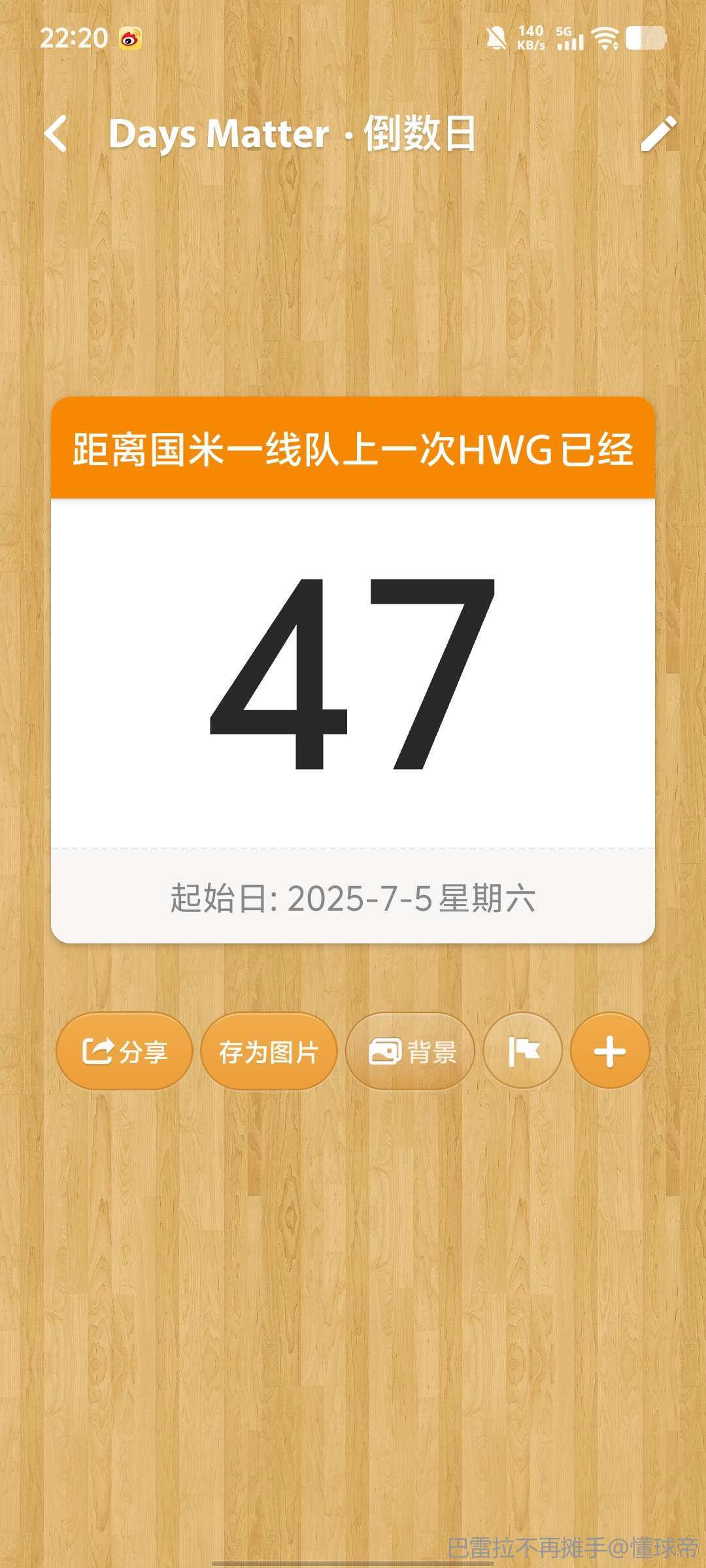The width and height of the screenshot is (706, 1568).
Task: Add a new event with the plus button
Action: 609,1052
